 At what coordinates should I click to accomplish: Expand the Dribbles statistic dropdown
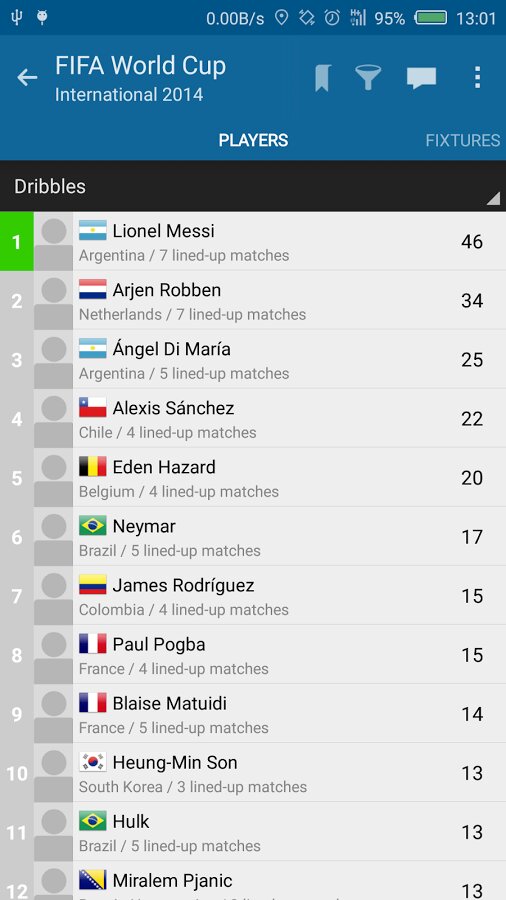tap(253, 187)
